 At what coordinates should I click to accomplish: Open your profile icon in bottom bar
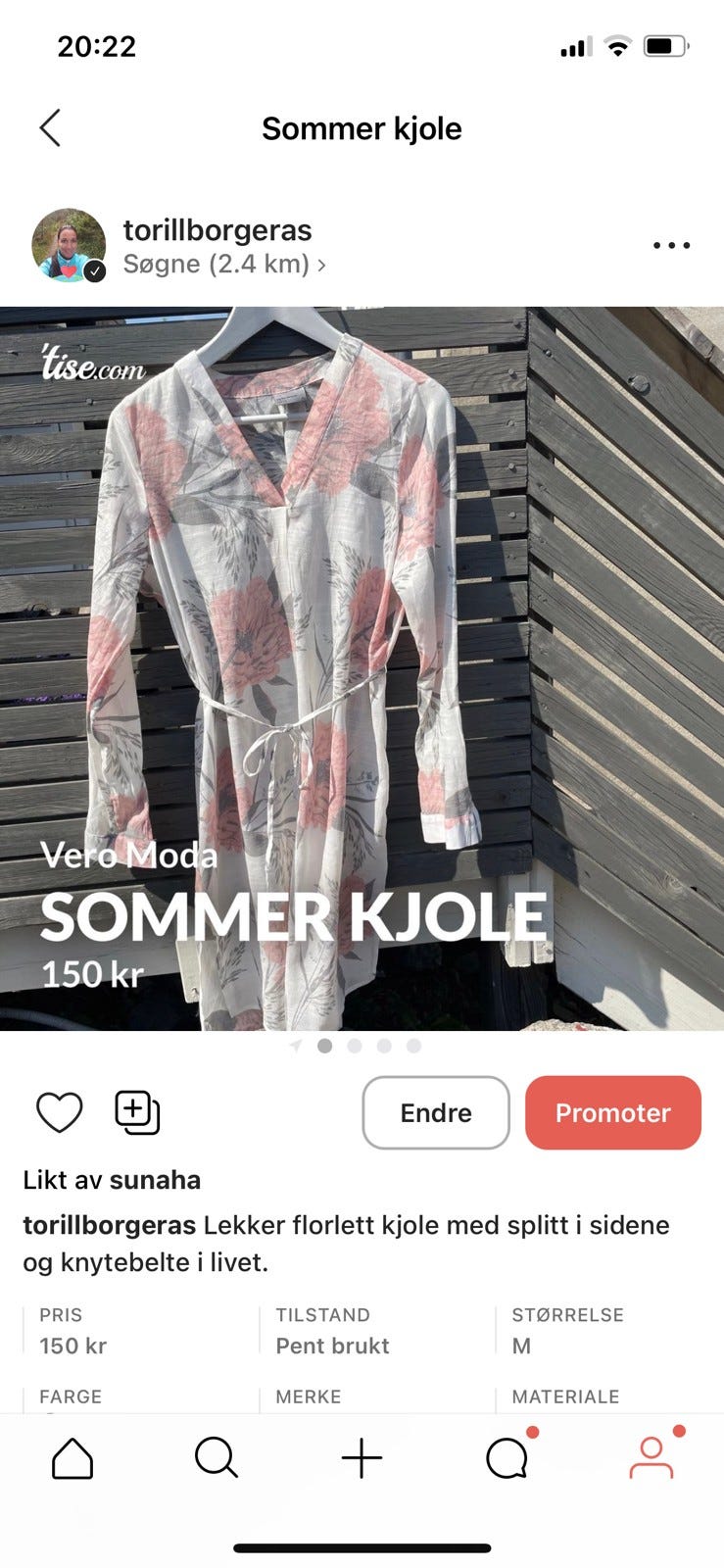pyautogui.click(x=652, y=1457)
